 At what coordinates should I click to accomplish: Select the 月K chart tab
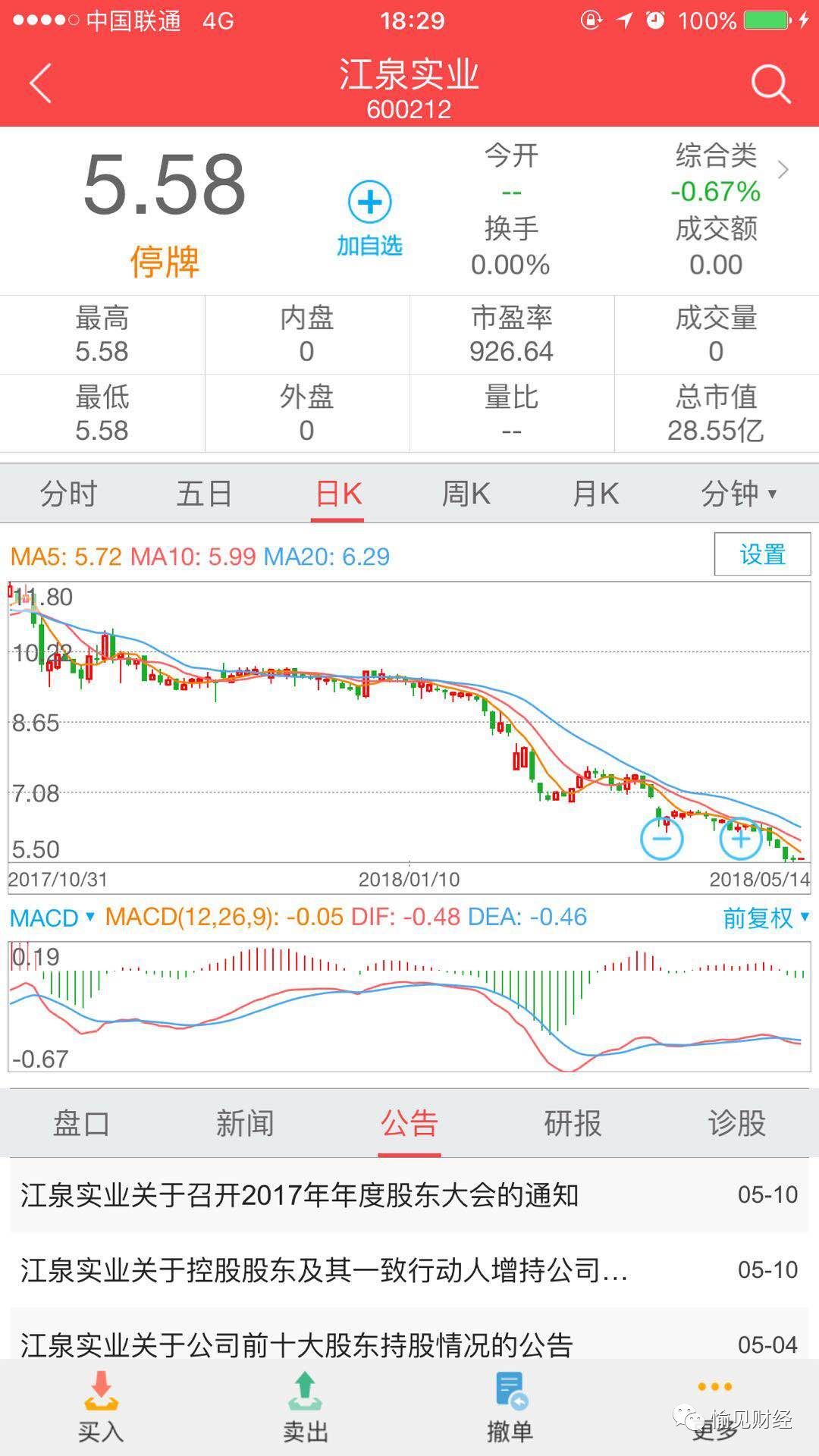[x=595, y=494]
